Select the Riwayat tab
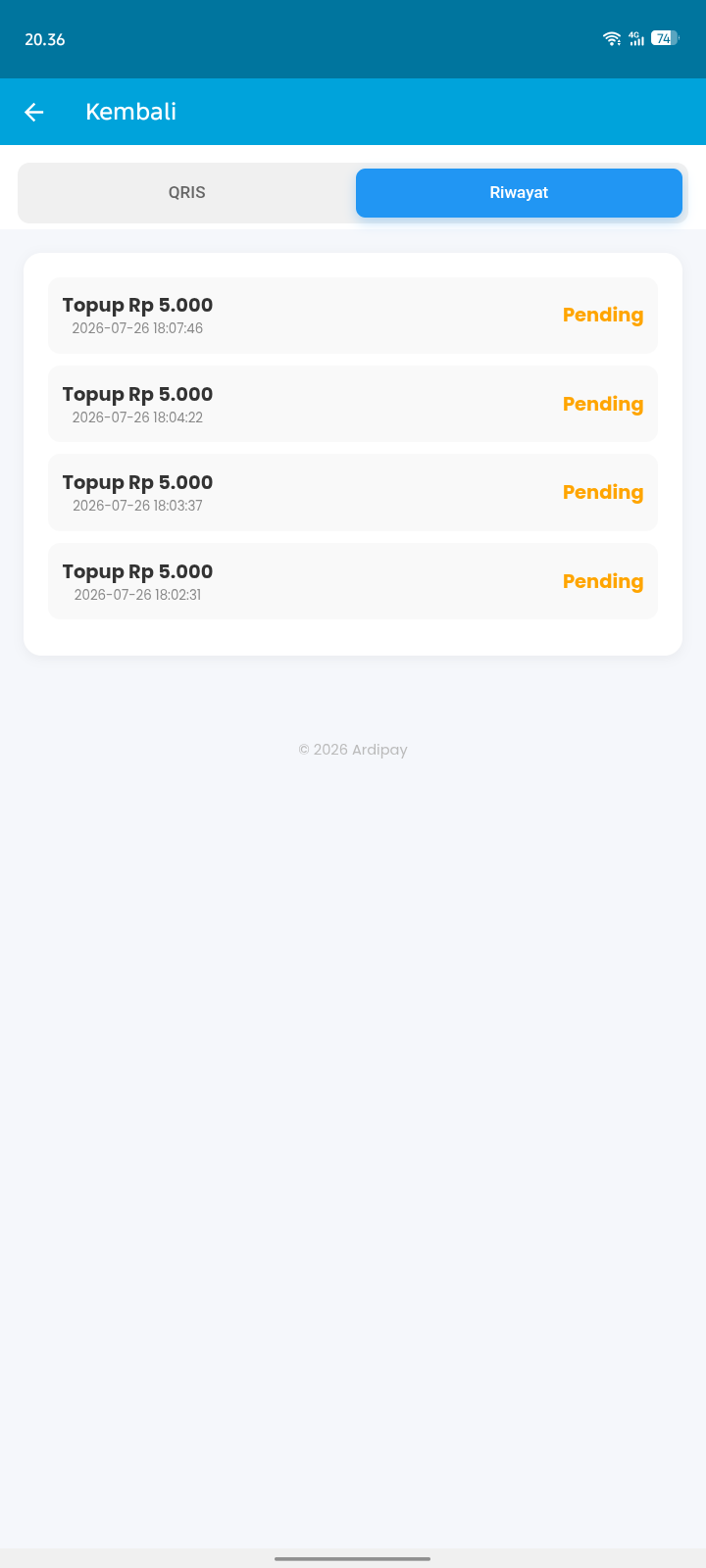 tap(519, 193)
